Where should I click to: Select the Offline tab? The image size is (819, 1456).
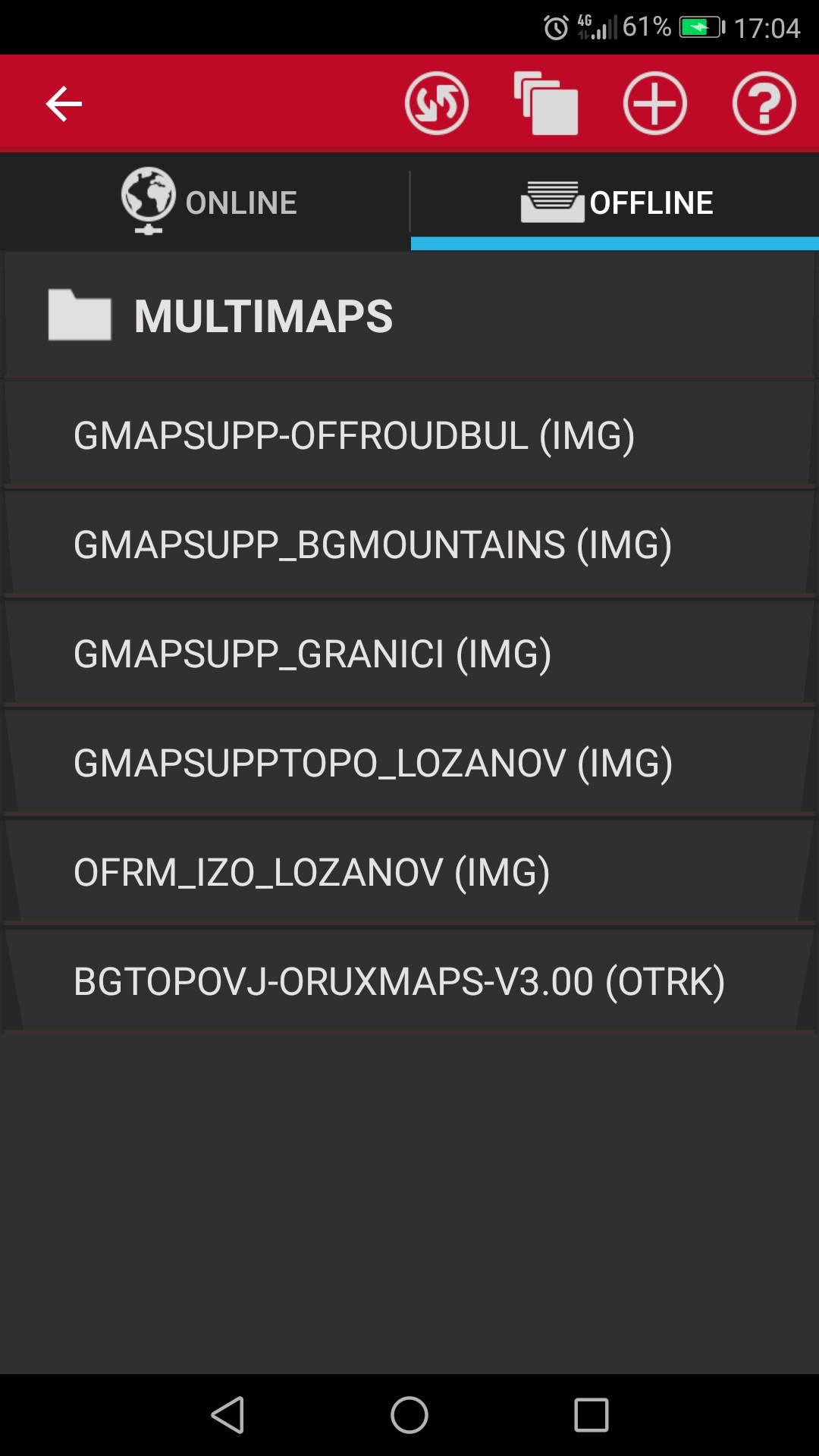pyautogui.click(x=616, y=202)
